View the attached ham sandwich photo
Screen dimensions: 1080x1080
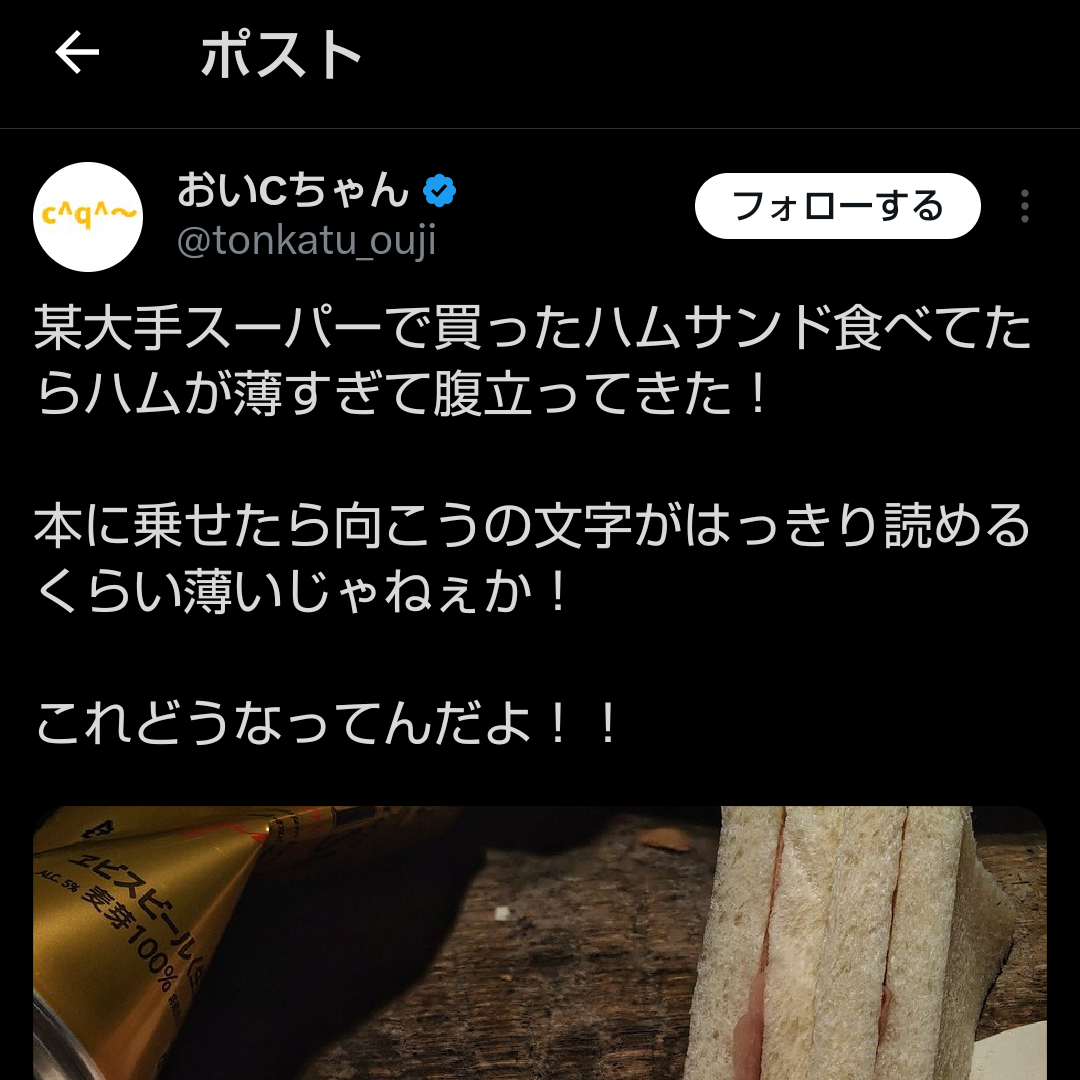point(540,943)
